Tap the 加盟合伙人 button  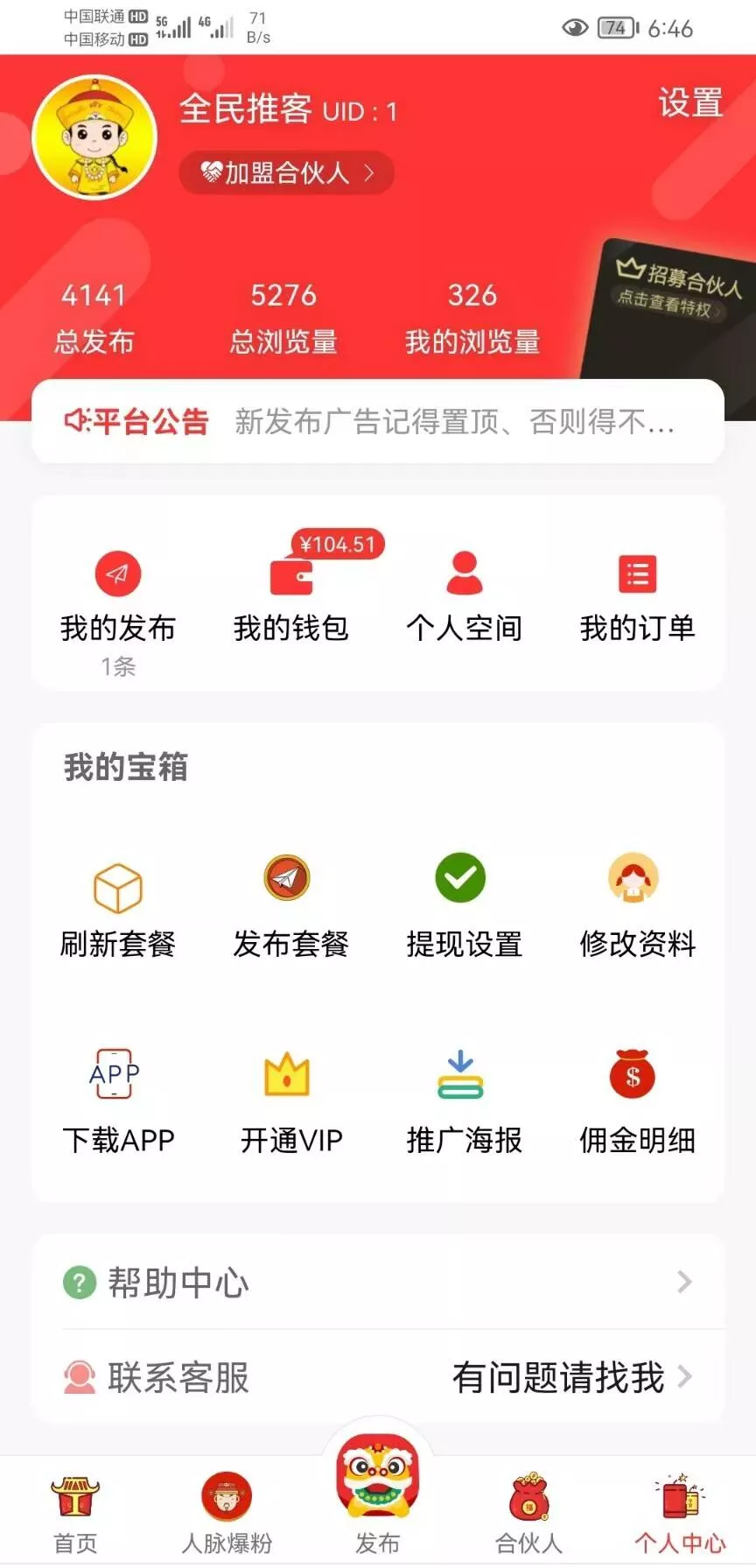coord(286,172)
